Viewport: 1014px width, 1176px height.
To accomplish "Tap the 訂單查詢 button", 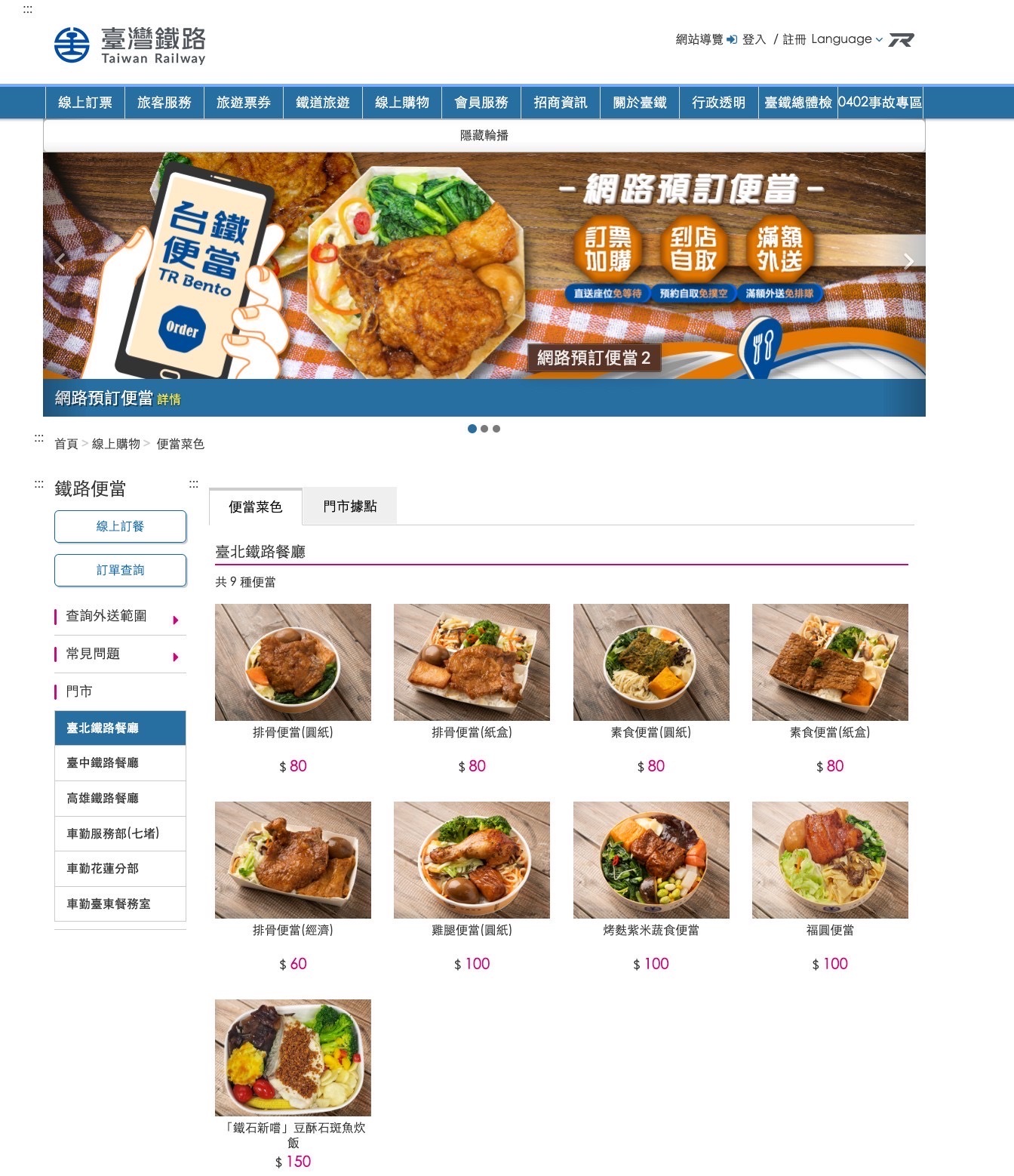I will [x=120, y=570].
